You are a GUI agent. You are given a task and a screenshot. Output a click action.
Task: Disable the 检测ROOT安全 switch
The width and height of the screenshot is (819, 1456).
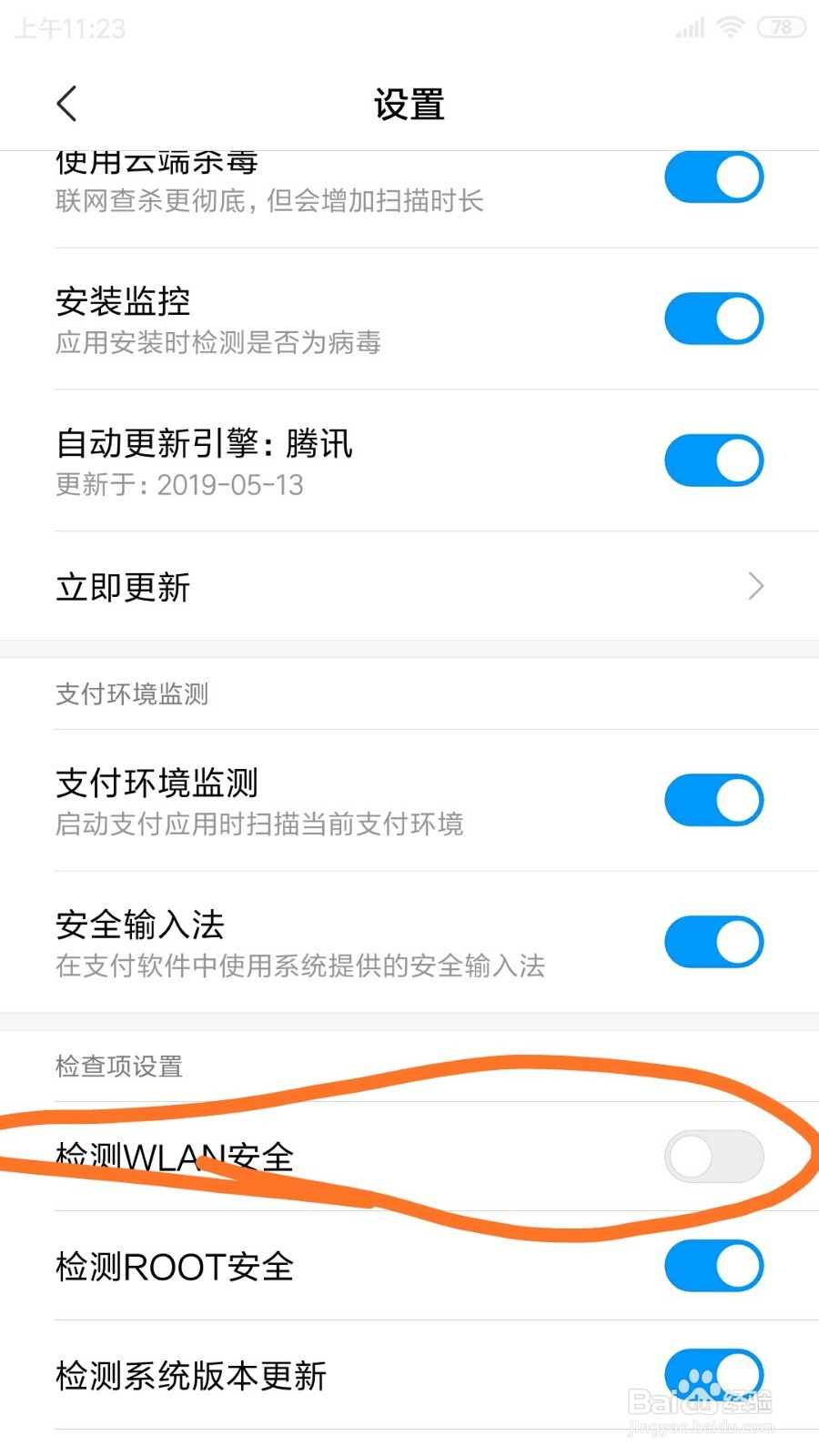click(713, 1265)
